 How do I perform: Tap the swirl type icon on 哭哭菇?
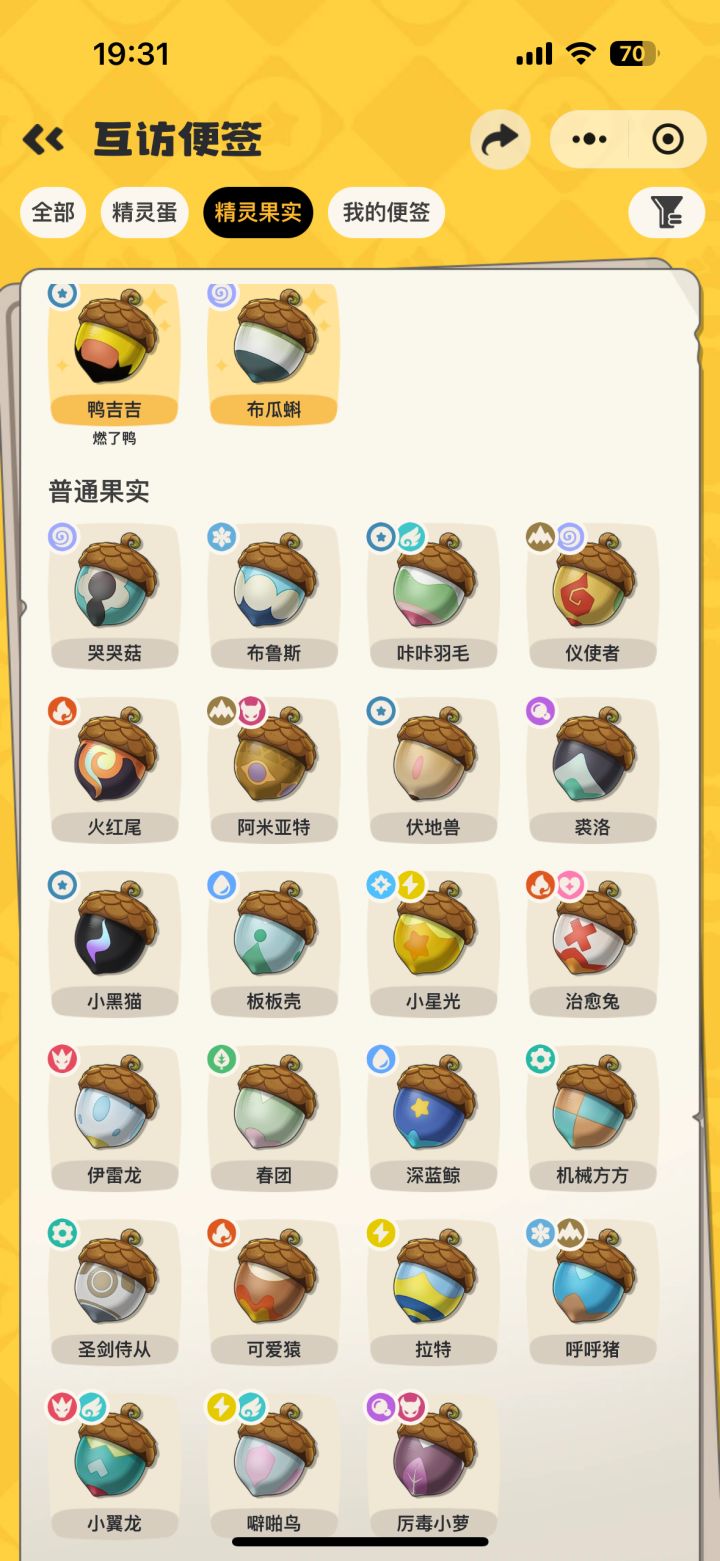tap(64, 535)
